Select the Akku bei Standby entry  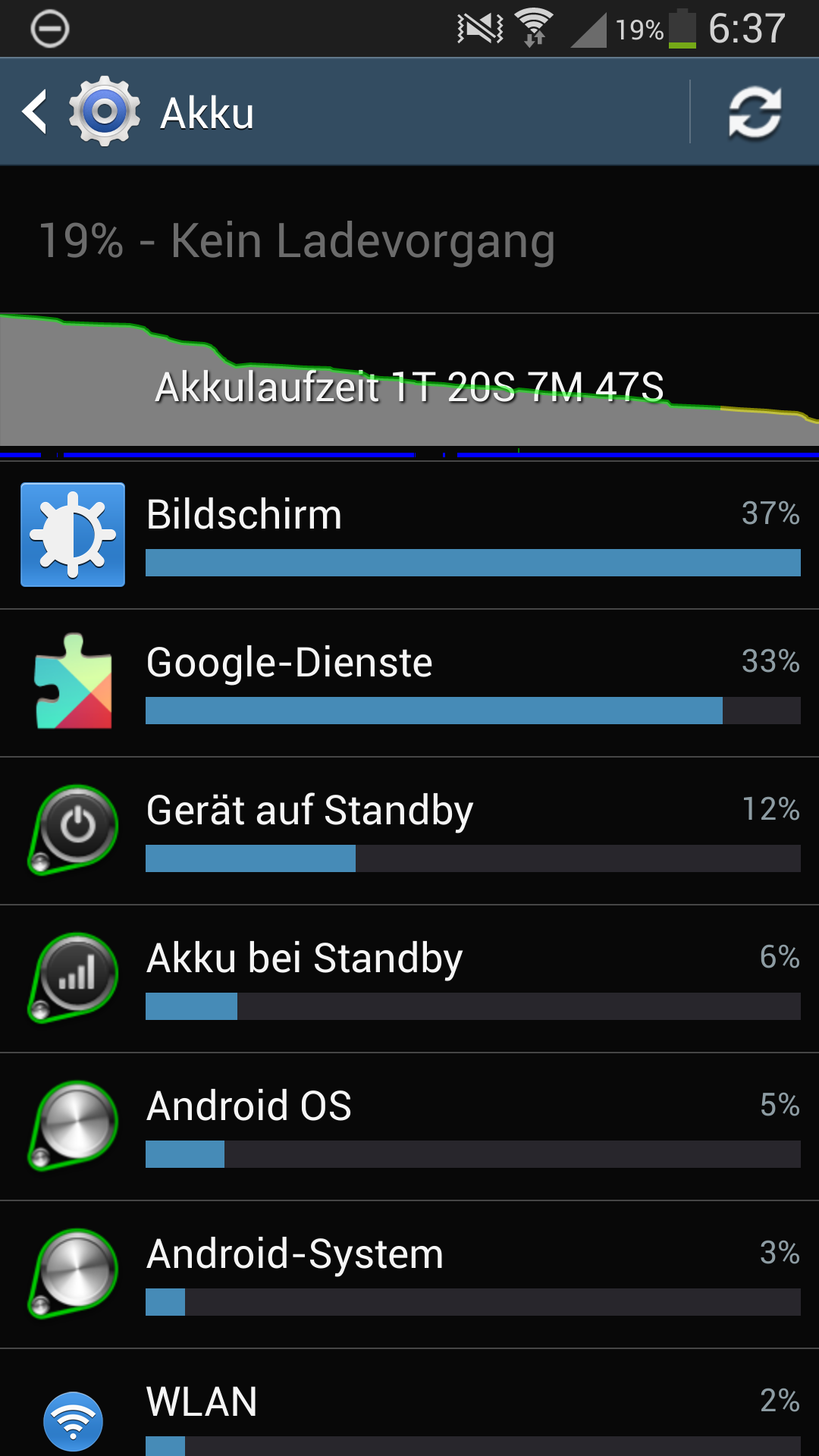coord(409,979)
